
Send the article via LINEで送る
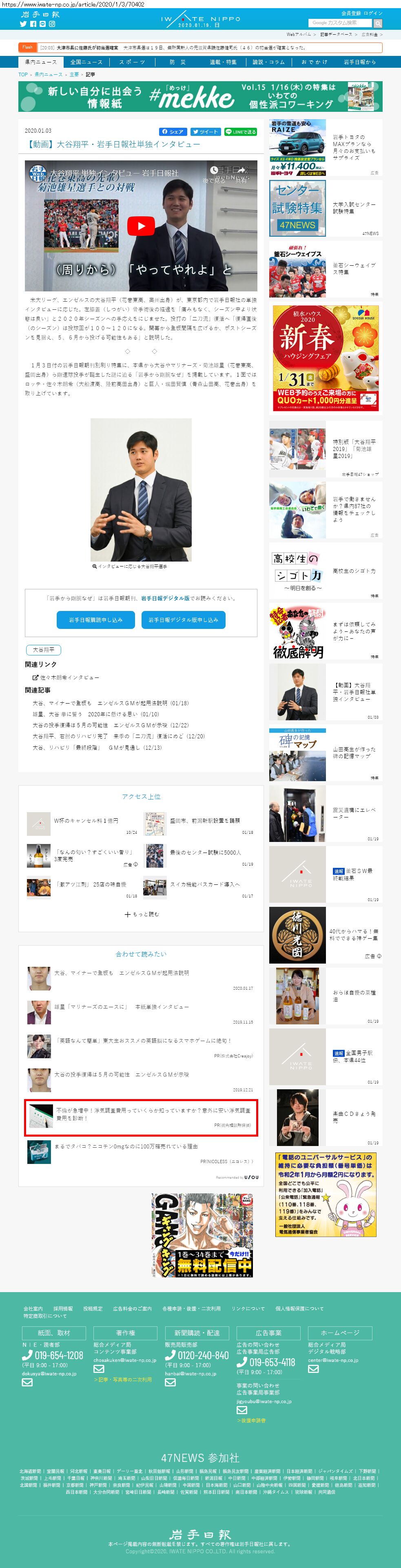pos(240,131)
